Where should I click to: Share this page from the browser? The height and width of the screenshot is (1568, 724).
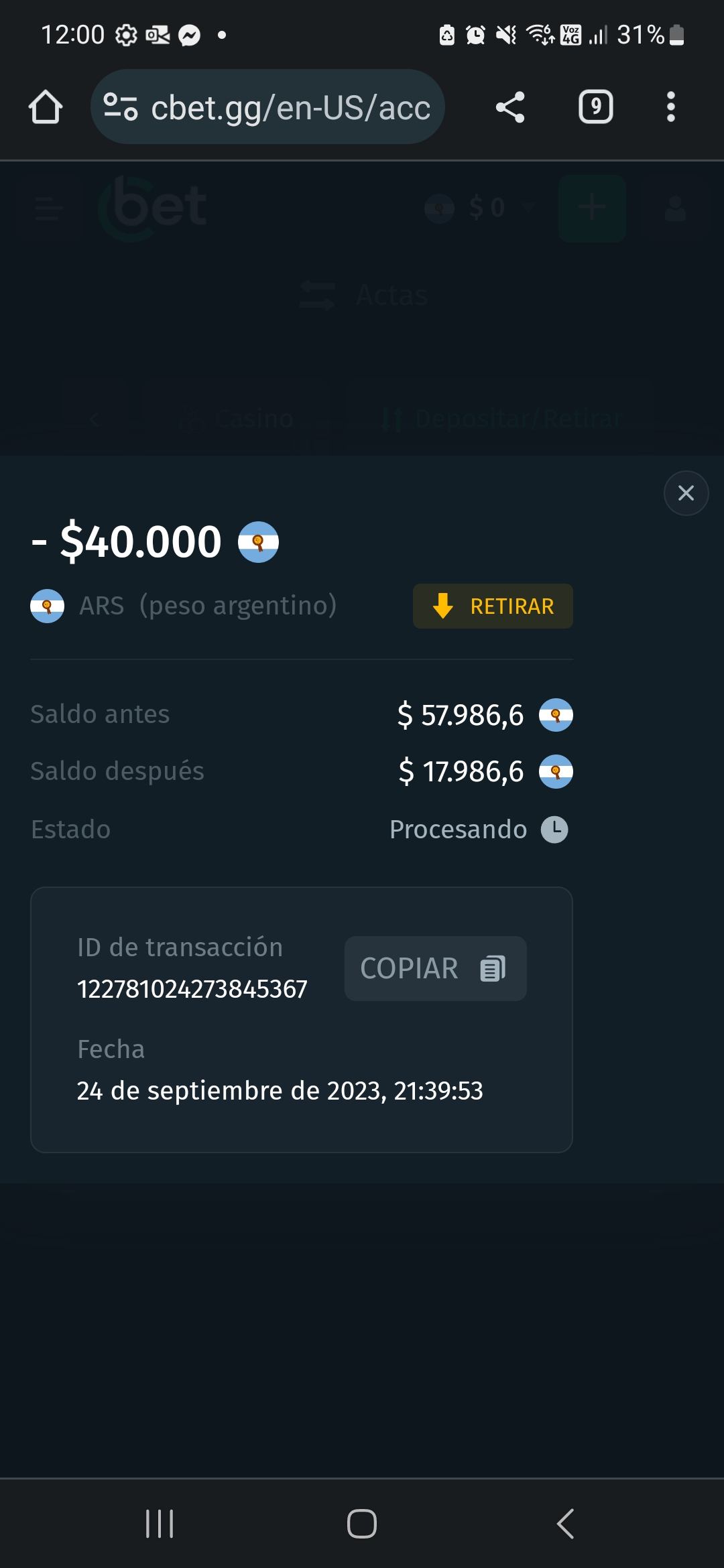[510, 107]
